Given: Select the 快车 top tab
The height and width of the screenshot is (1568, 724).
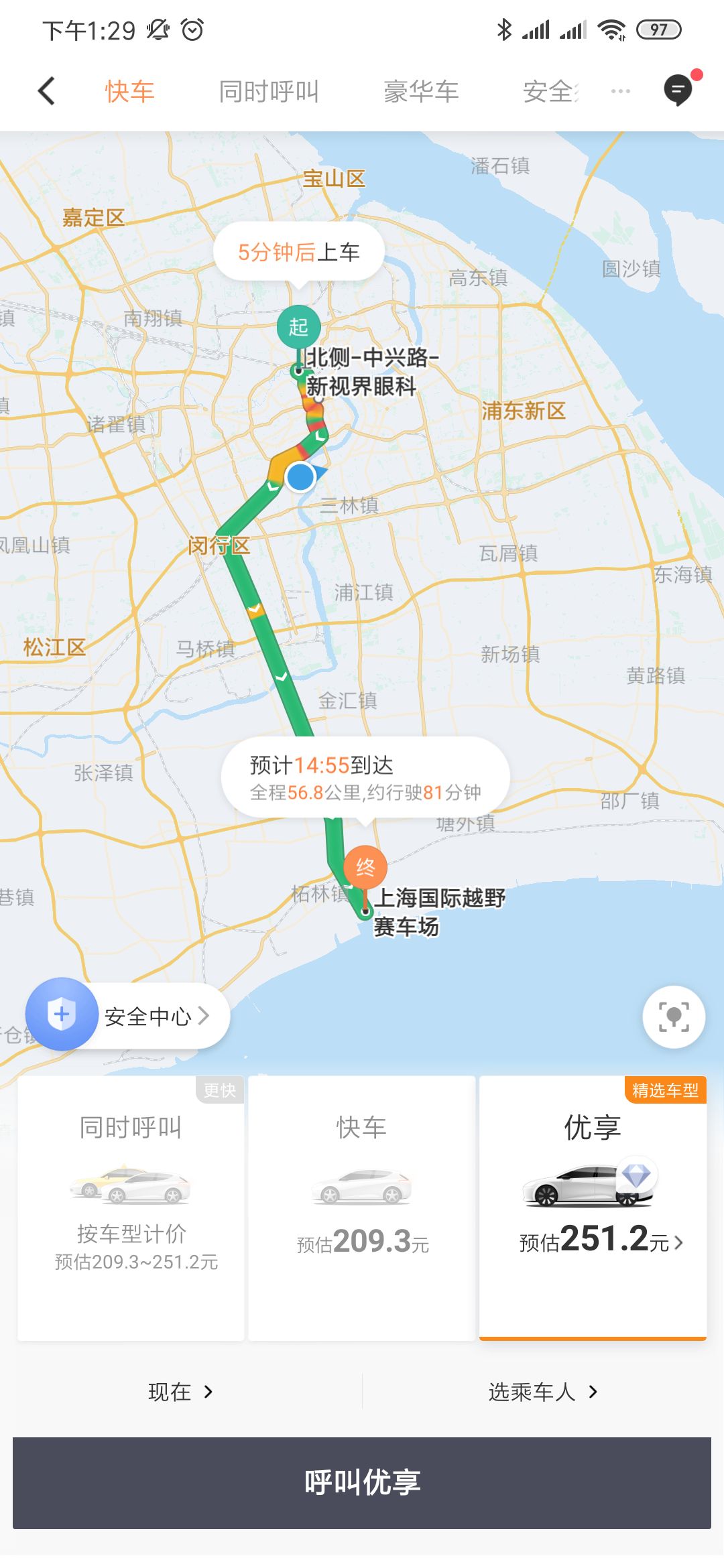Looking at the screenshot, I should (x=129, y=91).
